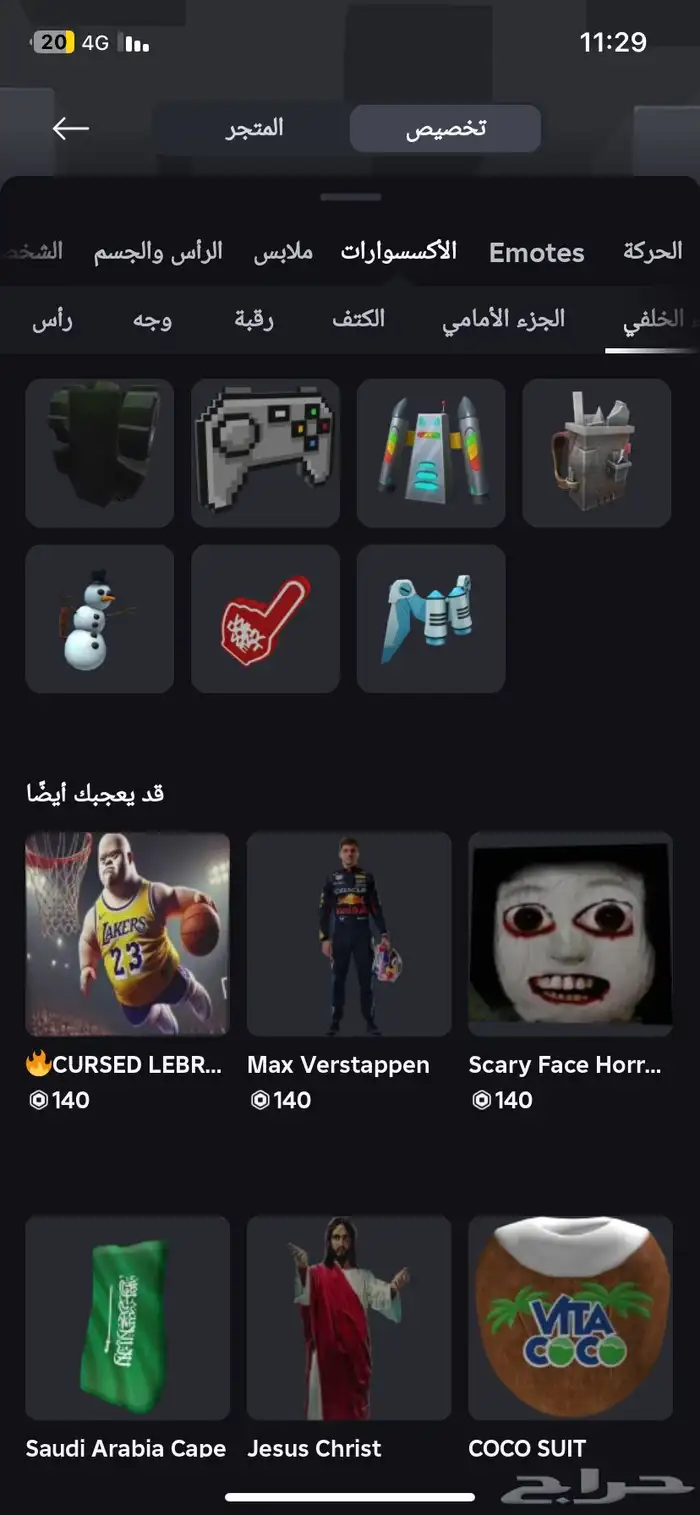
Task: Equip the snowman back accessory
Action: [x=99, y=618]
